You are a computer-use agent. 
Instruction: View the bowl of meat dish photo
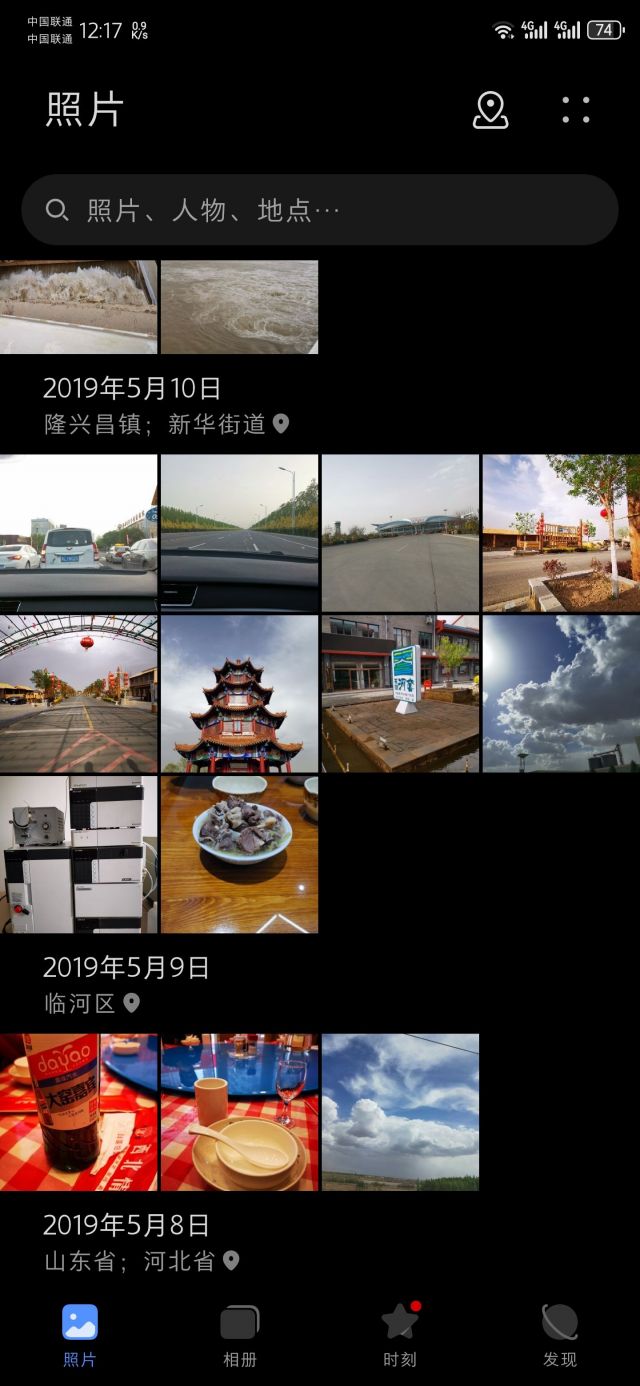coord(239,854)
